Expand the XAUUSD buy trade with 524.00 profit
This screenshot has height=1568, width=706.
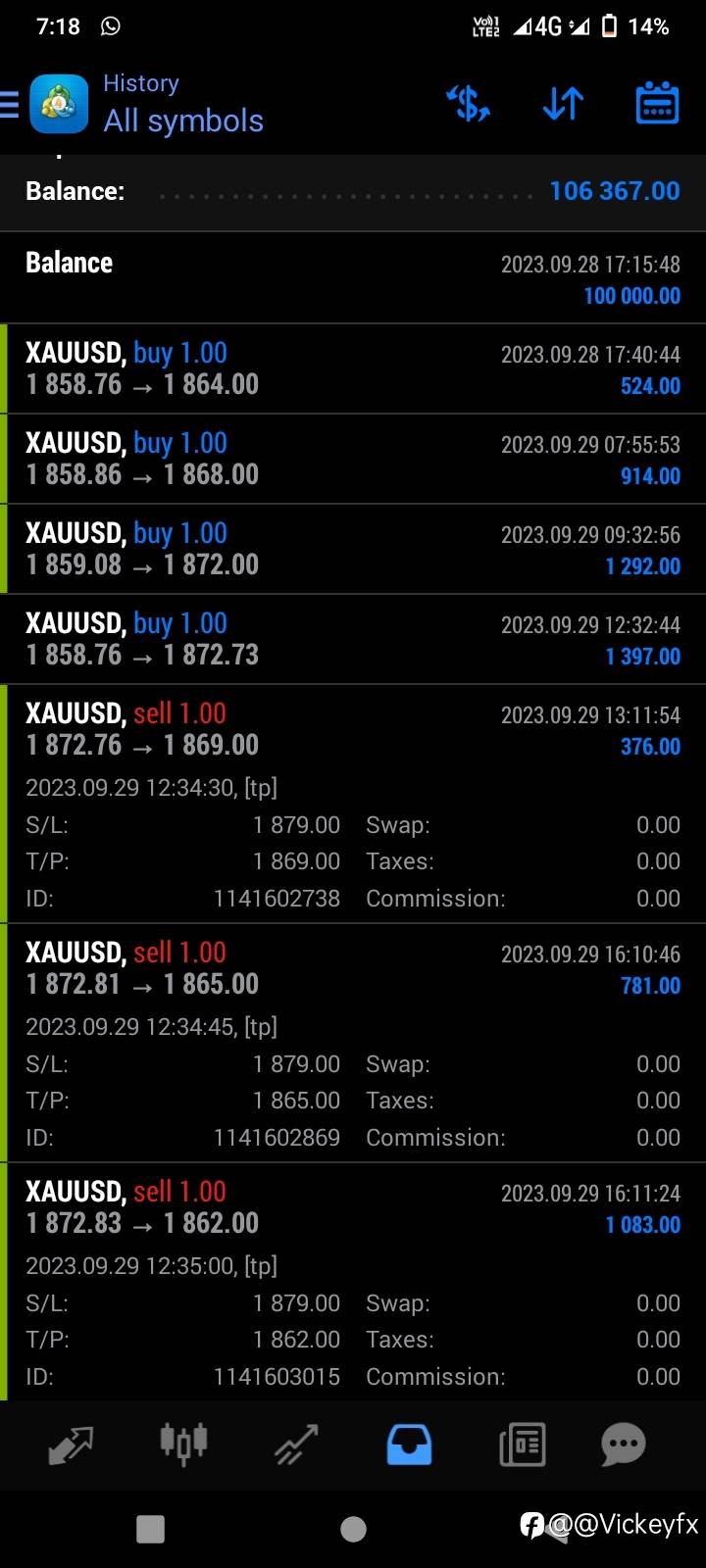(x=353, y=369)
